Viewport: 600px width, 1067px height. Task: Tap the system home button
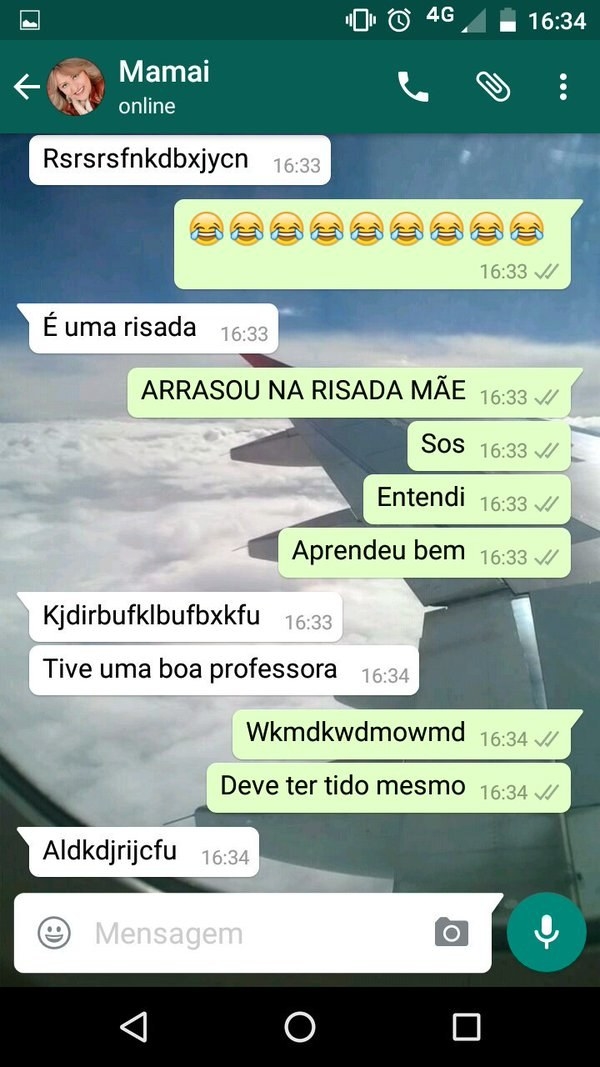click(x=300, y=1026)
